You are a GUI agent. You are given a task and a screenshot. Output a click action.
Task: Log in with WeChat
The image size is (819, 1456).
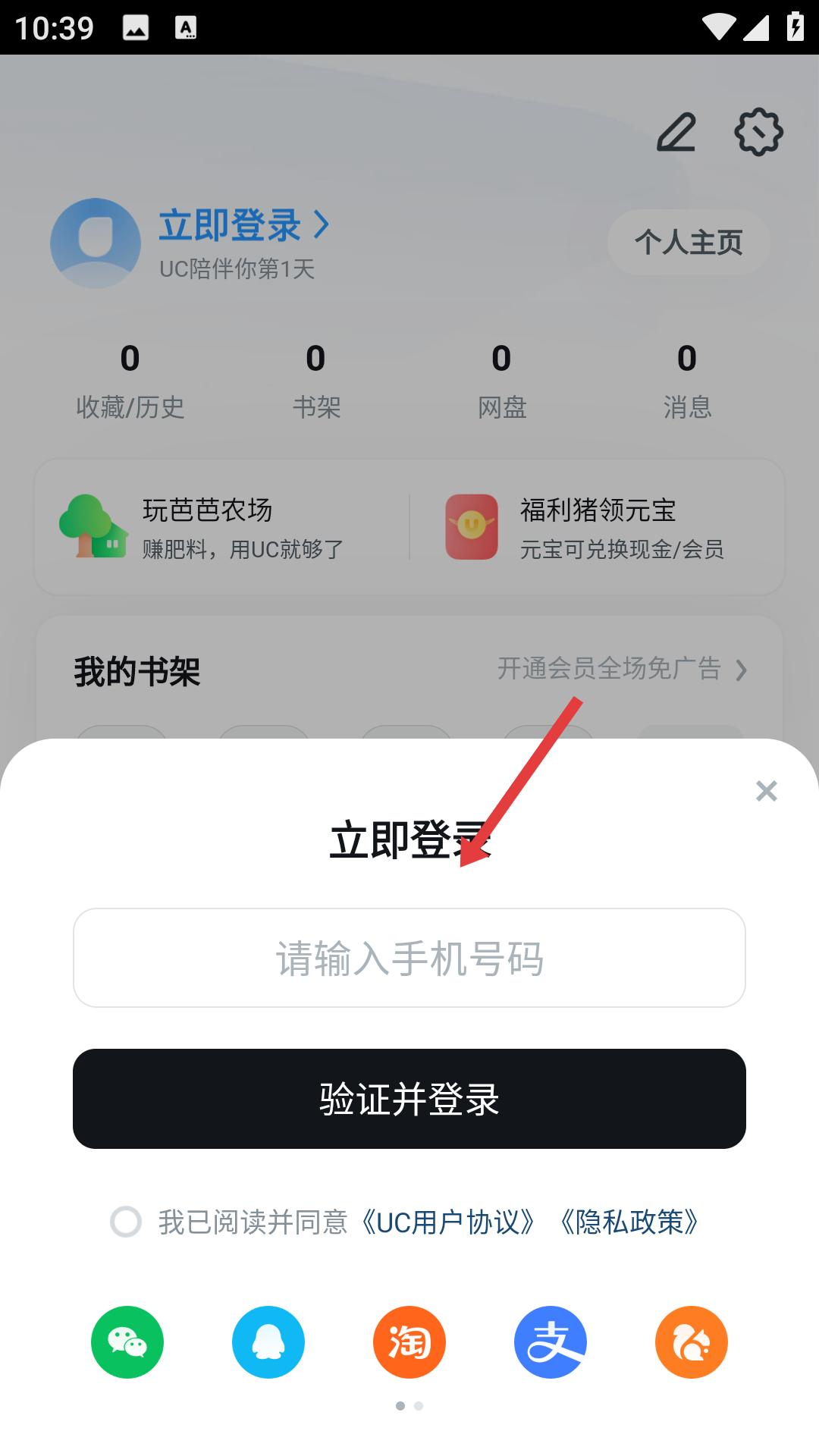127,1341
